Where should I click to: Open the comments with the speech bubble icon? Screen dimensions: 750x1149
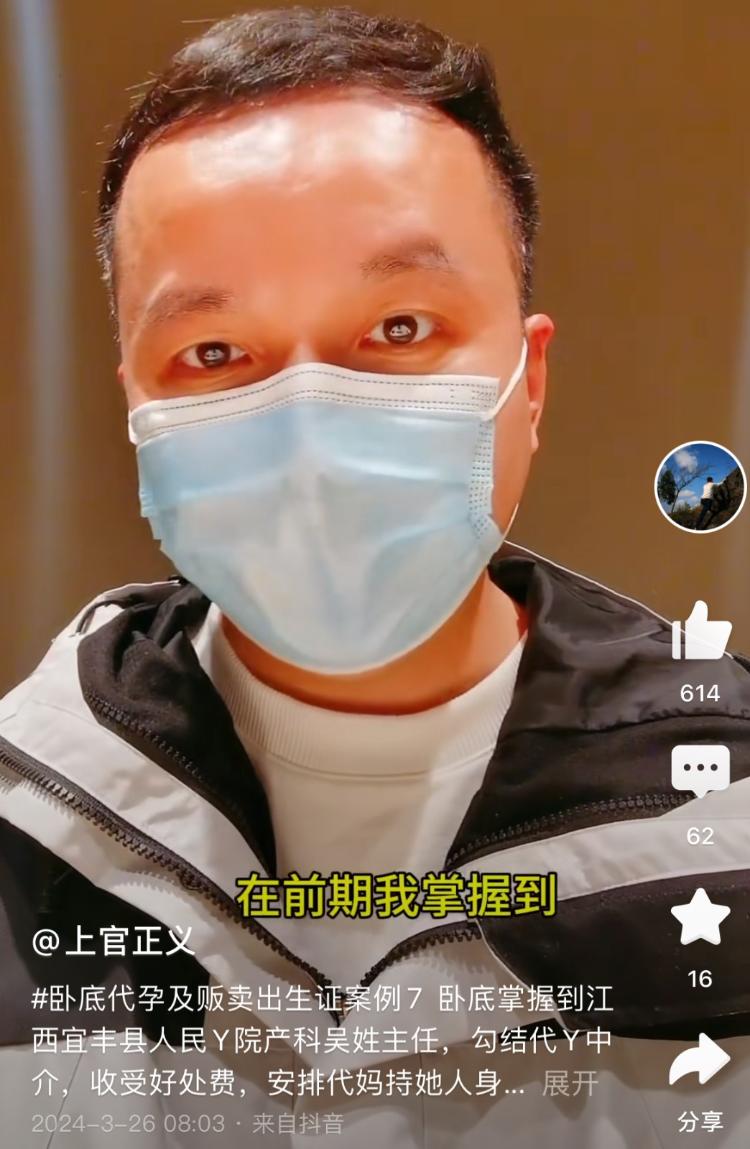(700, 772)
